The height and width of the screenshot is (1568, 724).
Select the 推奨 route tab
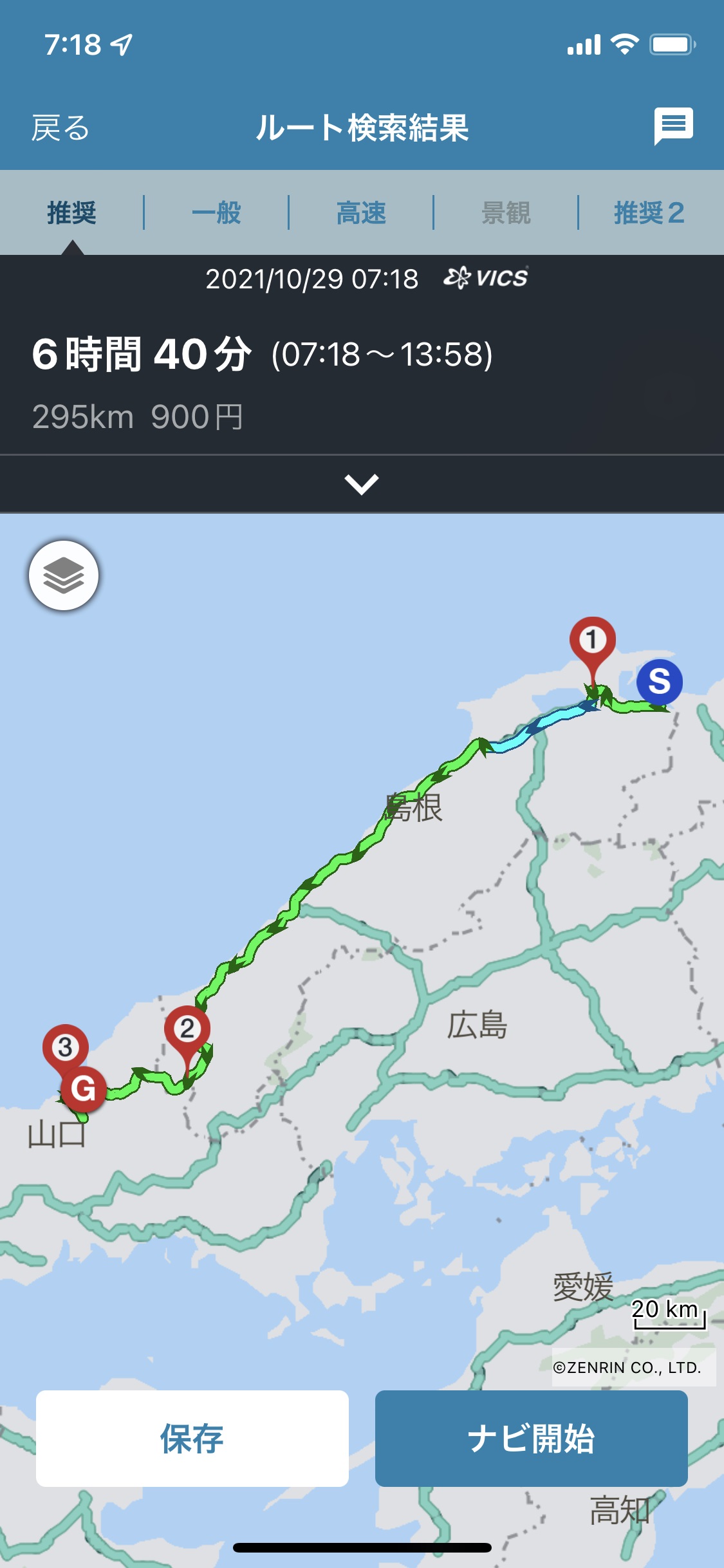click(x=71, y=212)
